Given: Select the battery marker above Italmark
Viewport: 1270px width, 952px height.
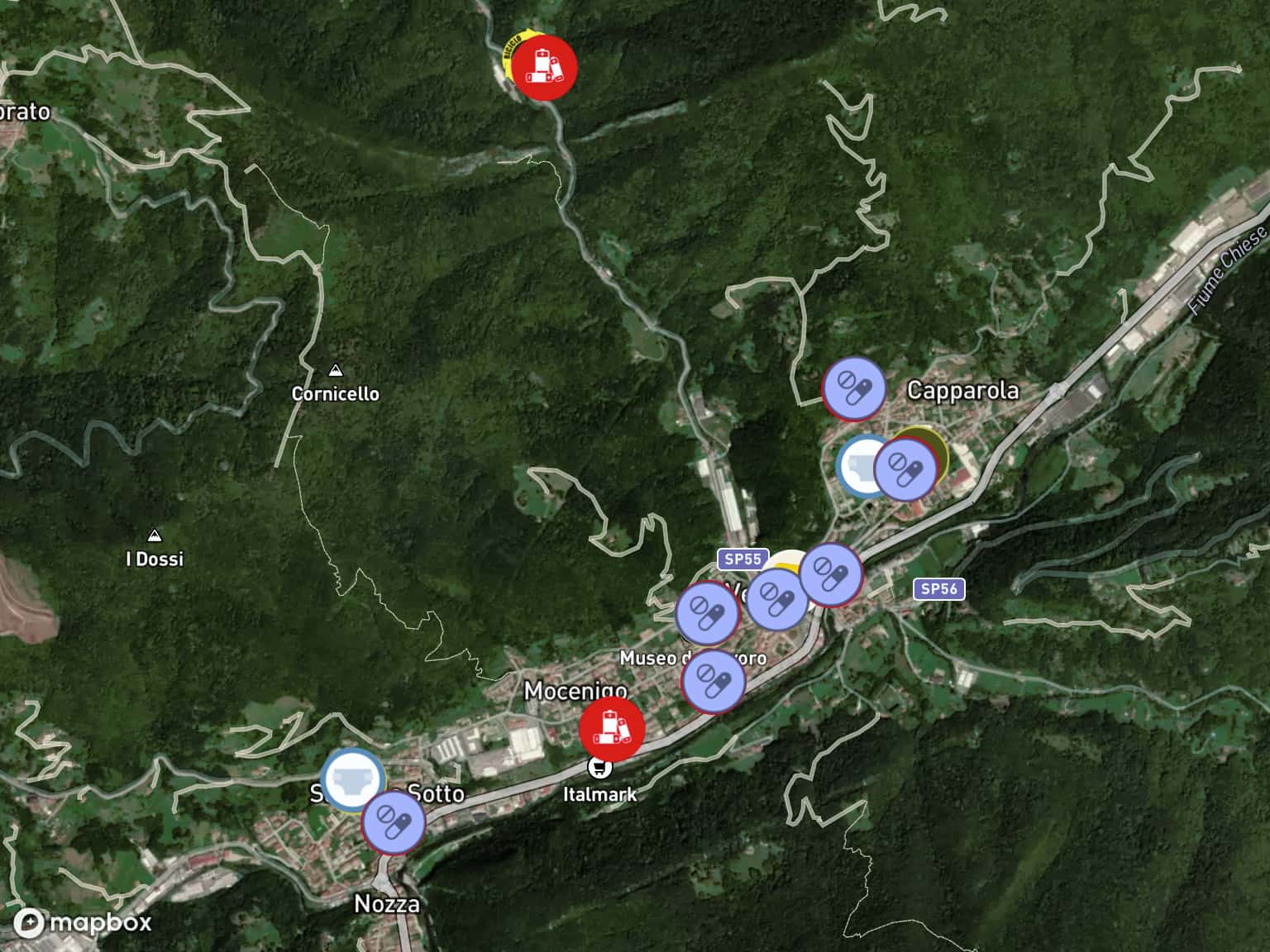Looking at the screenshot, I should 612,730.
